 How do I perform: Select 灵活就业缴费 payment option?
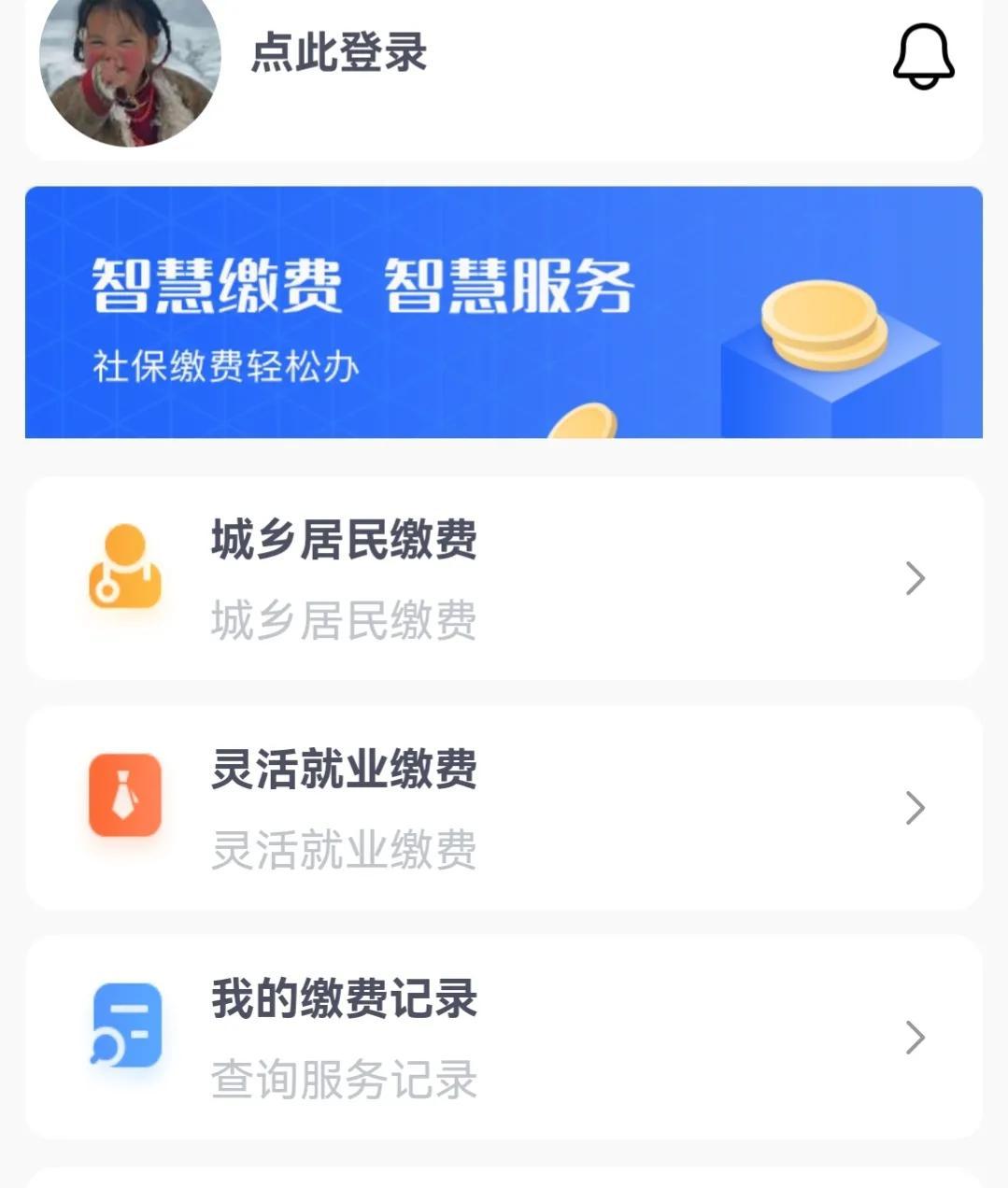pyautogui.click(x=504, y=809)
